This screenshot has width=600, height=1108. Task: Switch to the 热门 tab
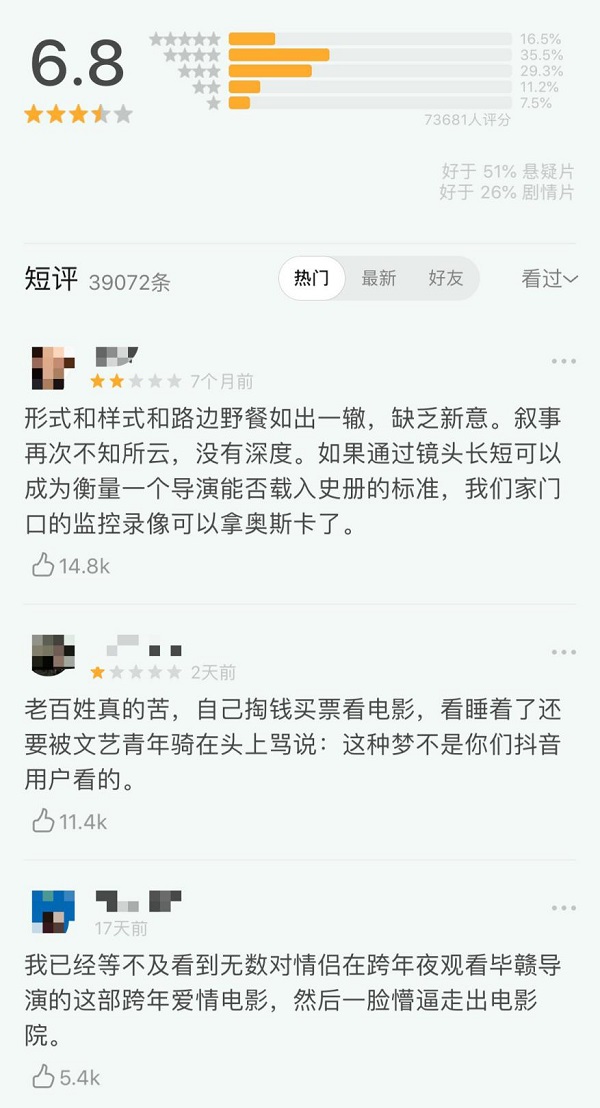(x=311, y=279)
